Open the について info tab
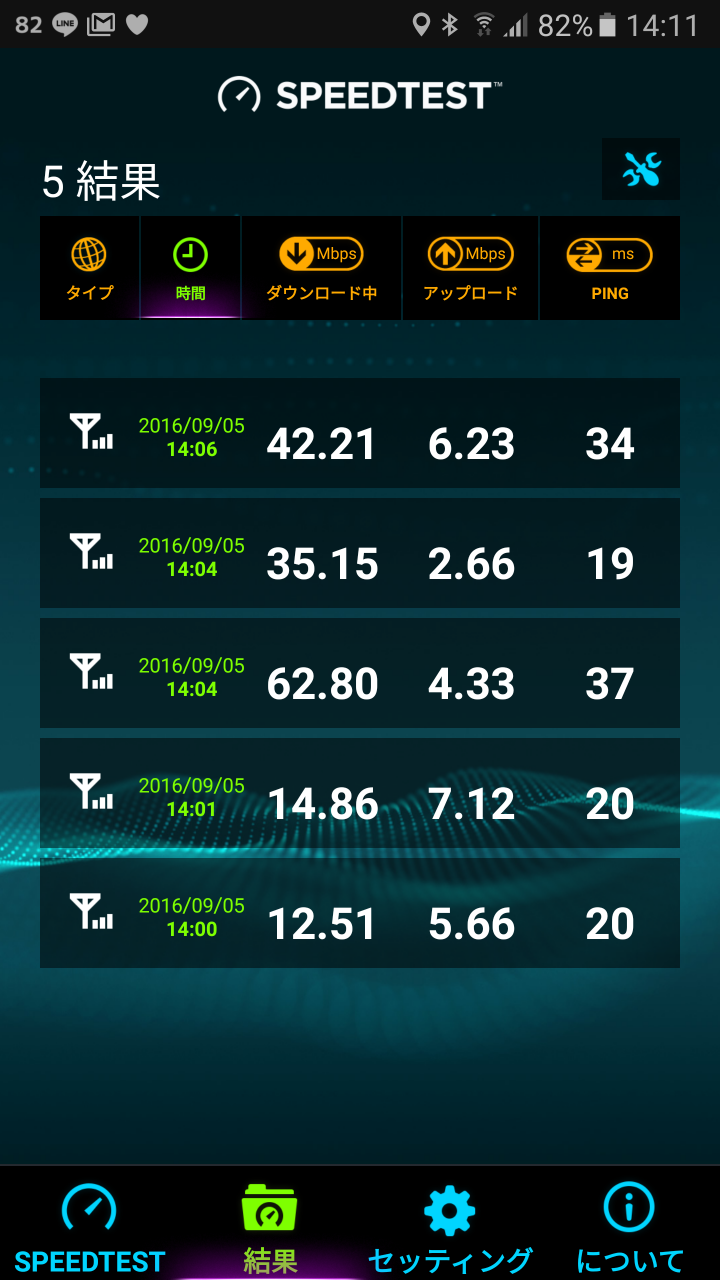Screen dimensions: 720x1280 [630, 1225]
